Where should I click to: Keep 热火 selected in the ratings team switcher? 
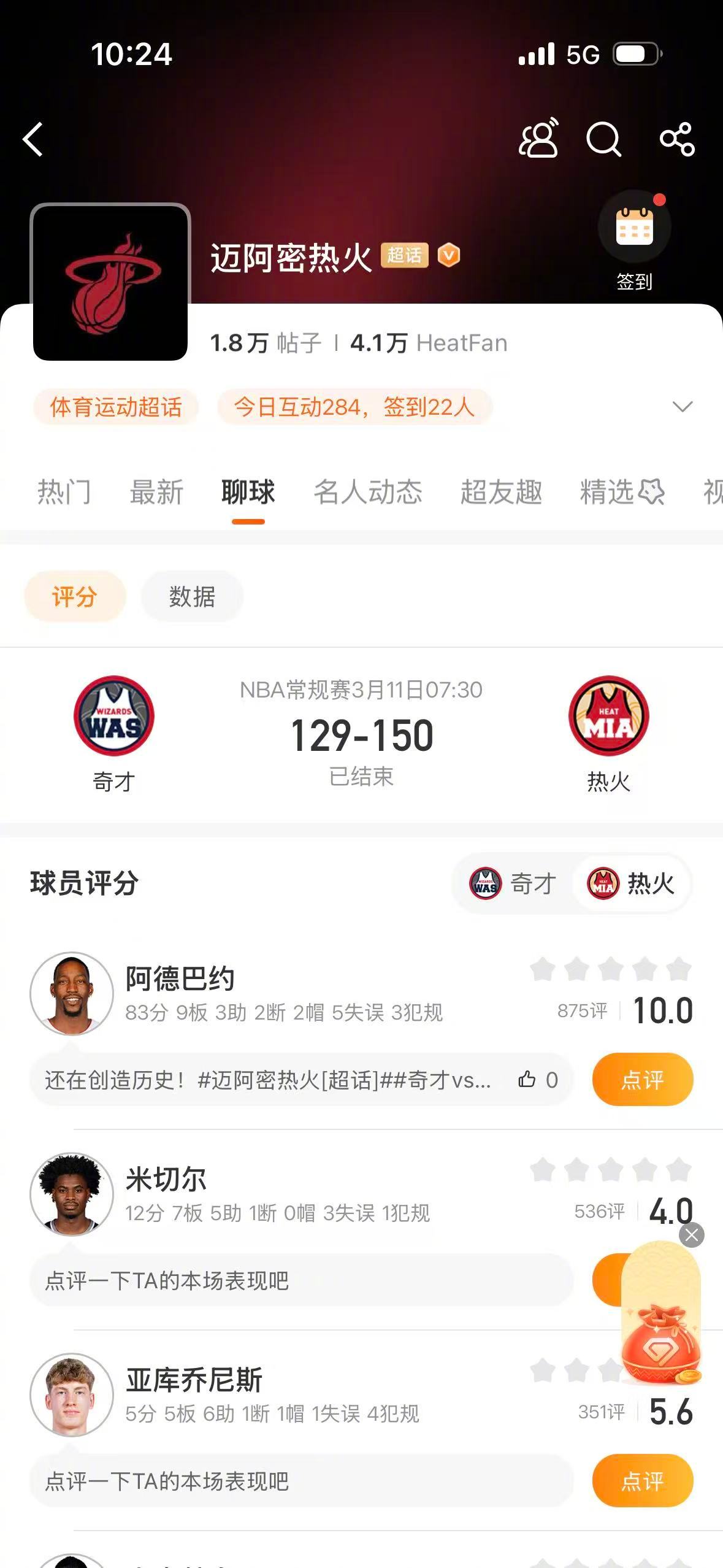click(x=632, y=883)
